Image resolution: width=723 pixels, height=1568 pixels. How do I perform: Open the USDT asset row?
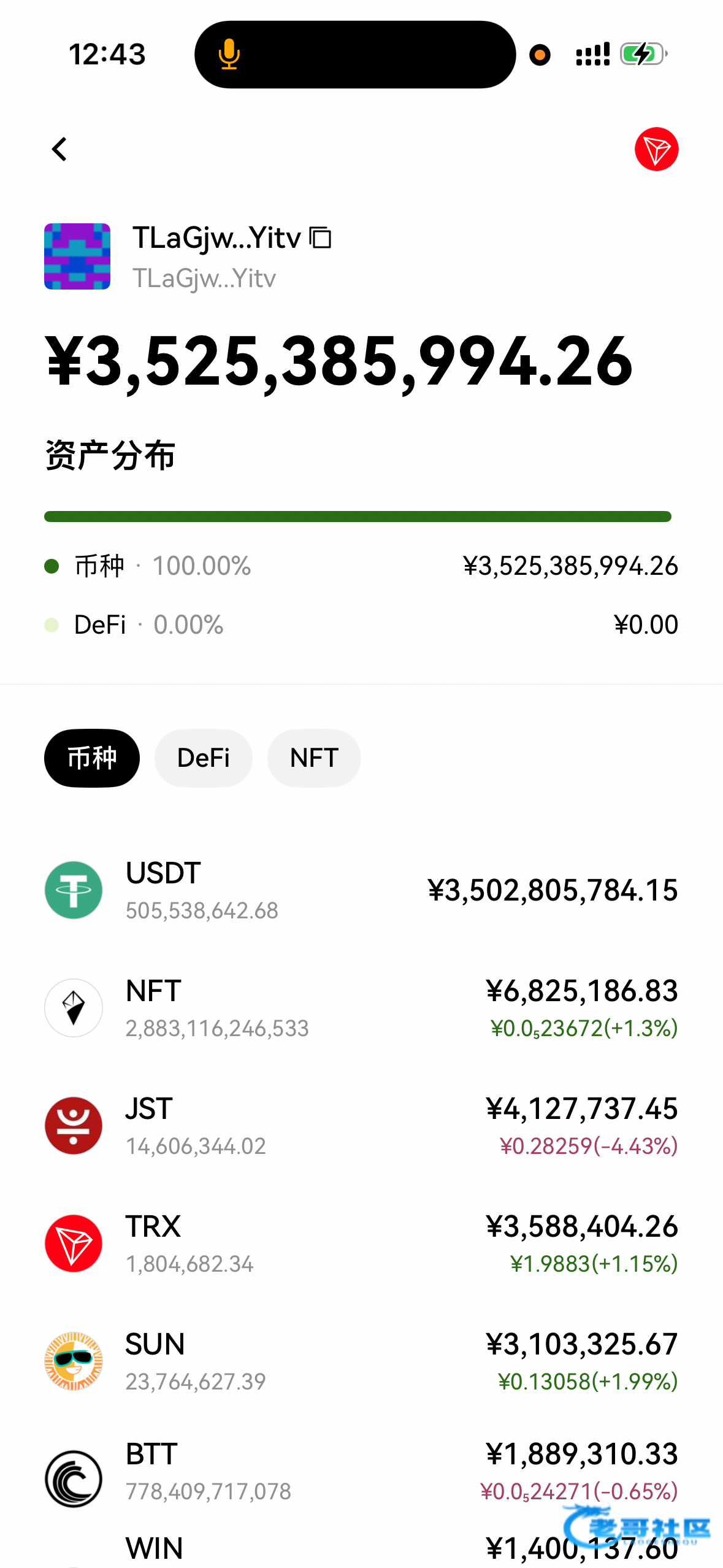[x=361, y=890]
